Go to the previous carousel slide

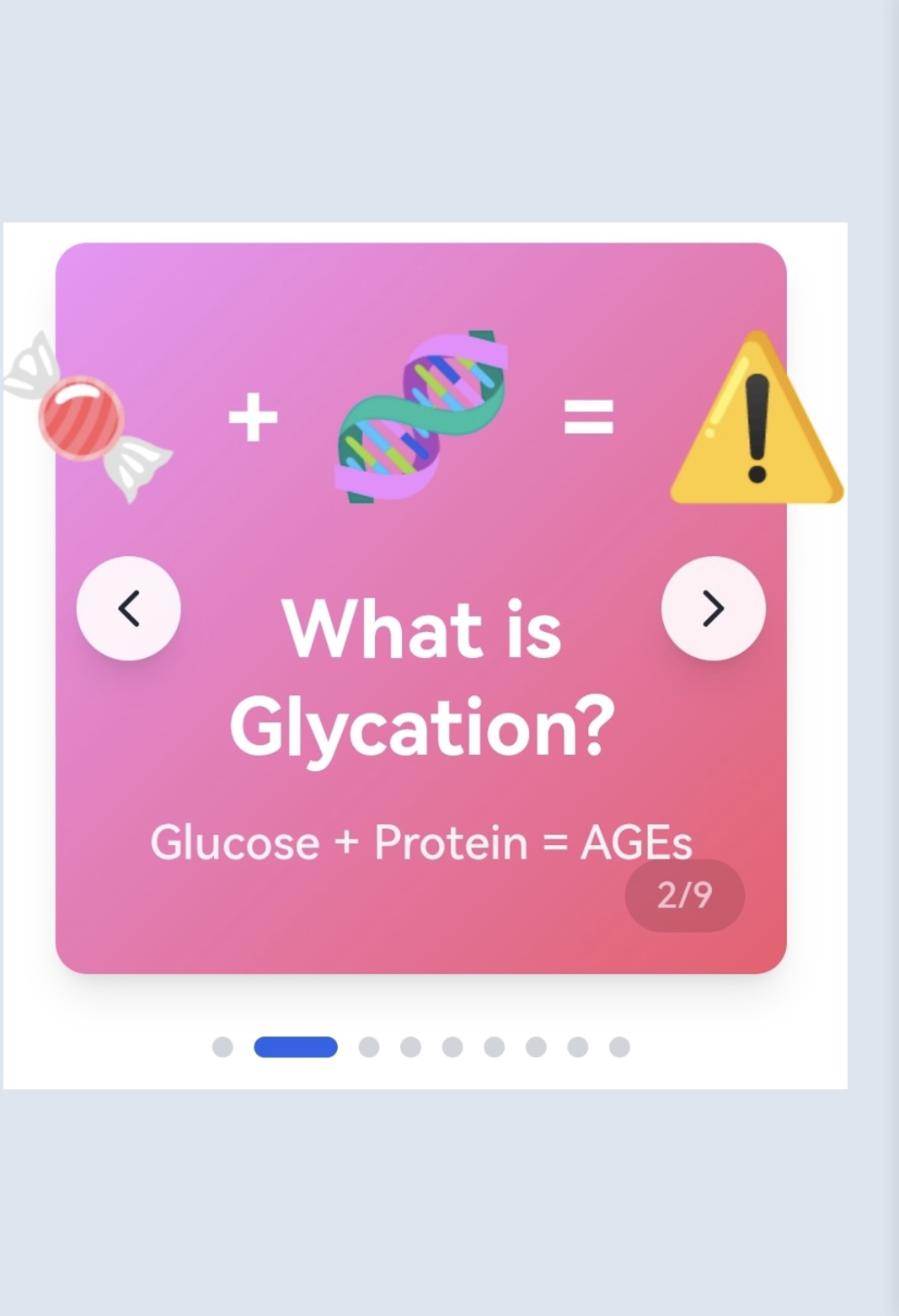click(128, 608)
